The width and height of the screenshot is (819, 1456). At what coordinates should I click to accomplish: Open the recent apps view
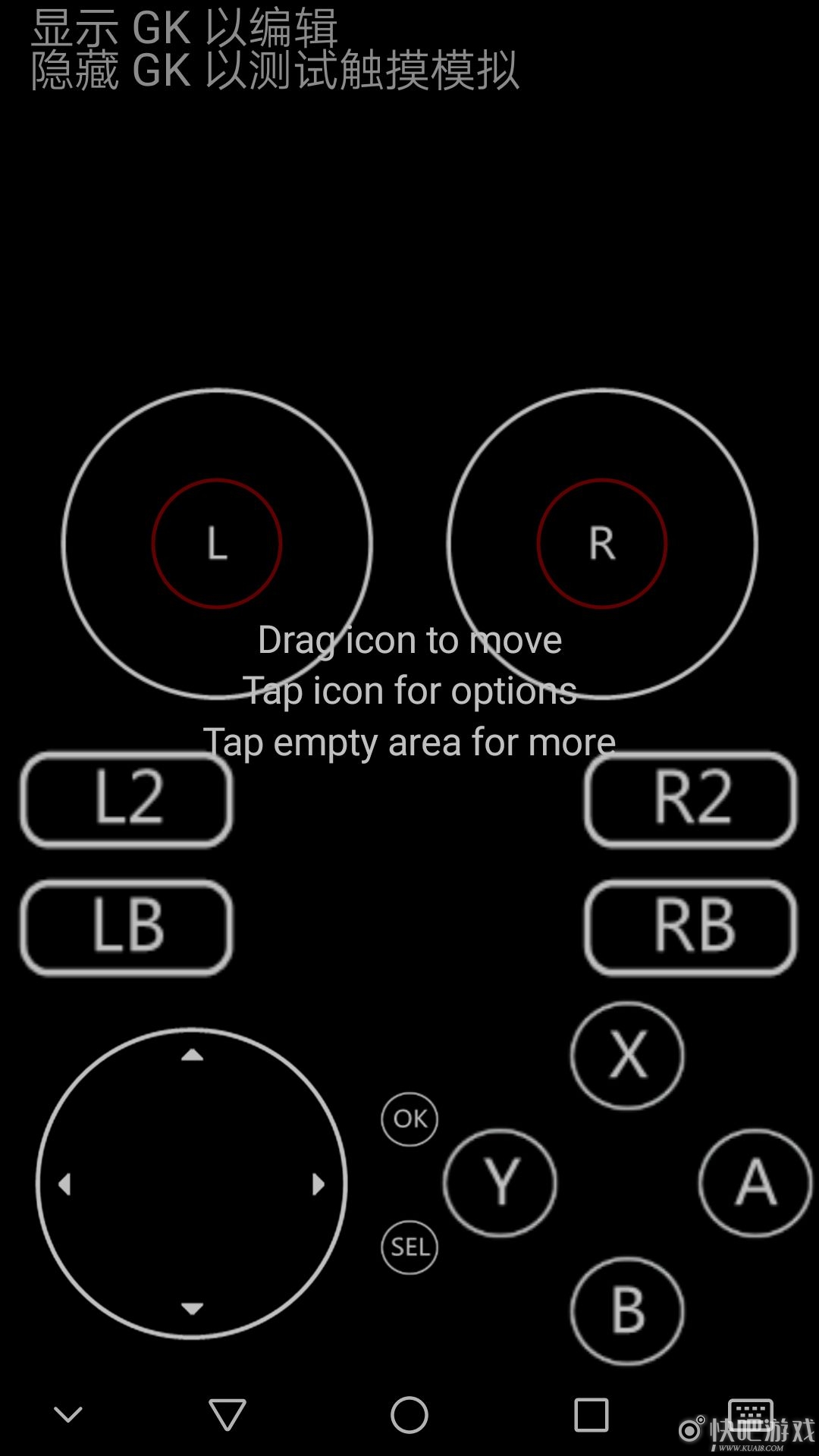[591, 1415]
